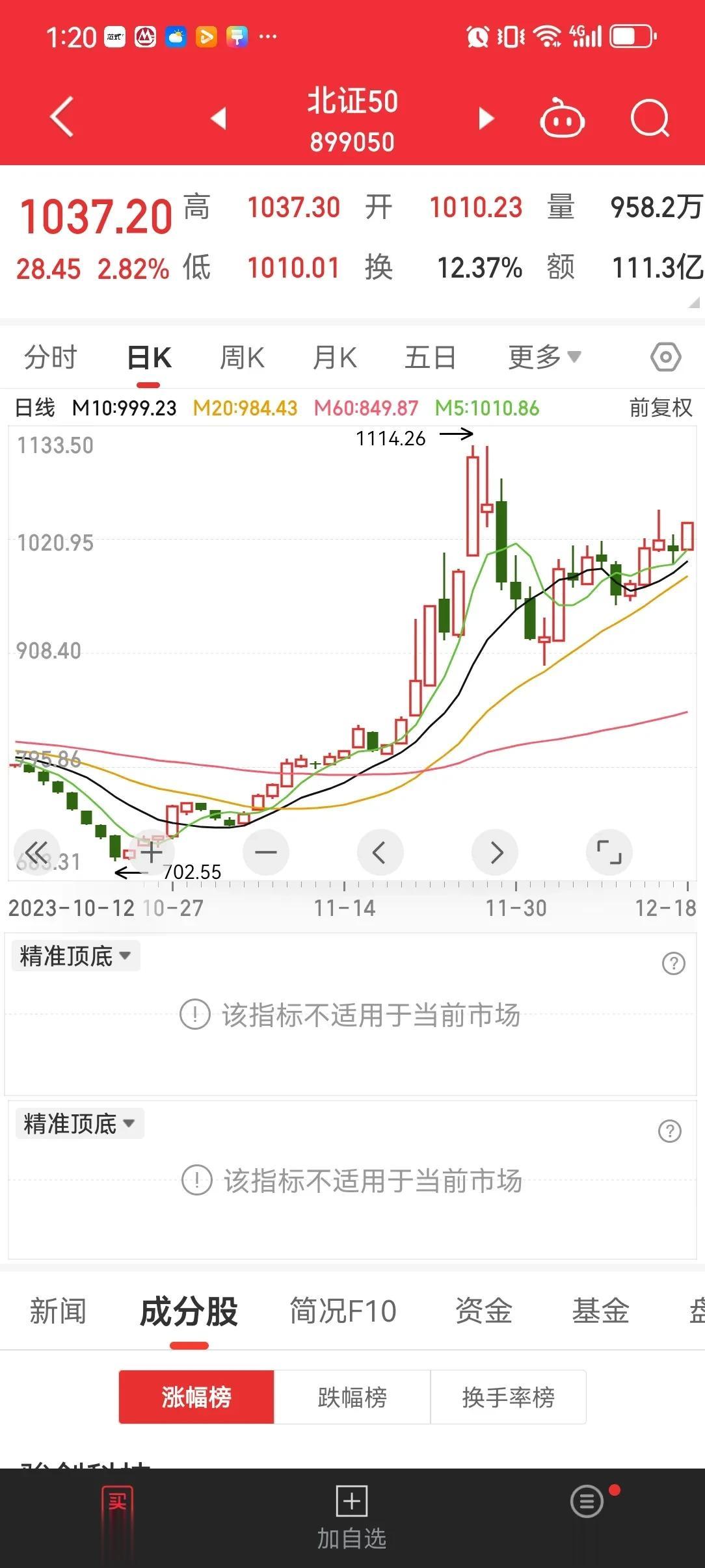The width and height of the screenshot is (705, 1568).
Task: Zoom out the K-line chart
Action: (266, 852)
